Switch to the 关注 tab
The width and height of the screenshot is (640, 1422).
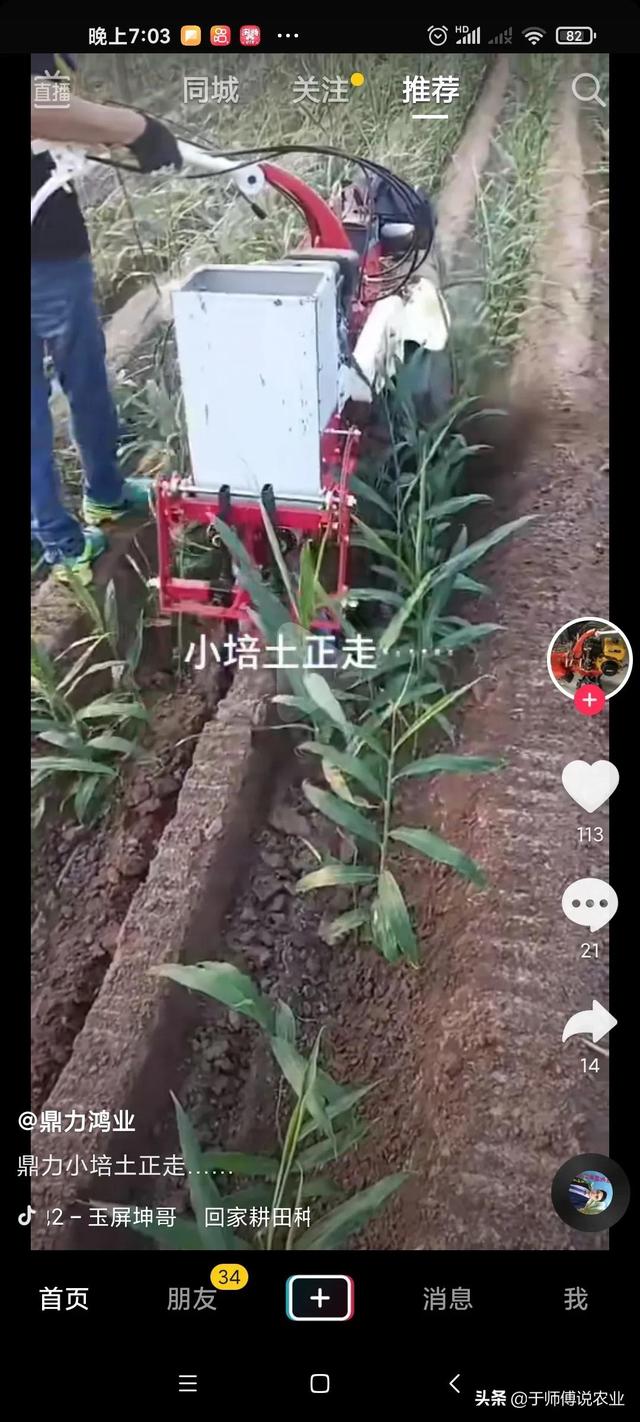320,90
